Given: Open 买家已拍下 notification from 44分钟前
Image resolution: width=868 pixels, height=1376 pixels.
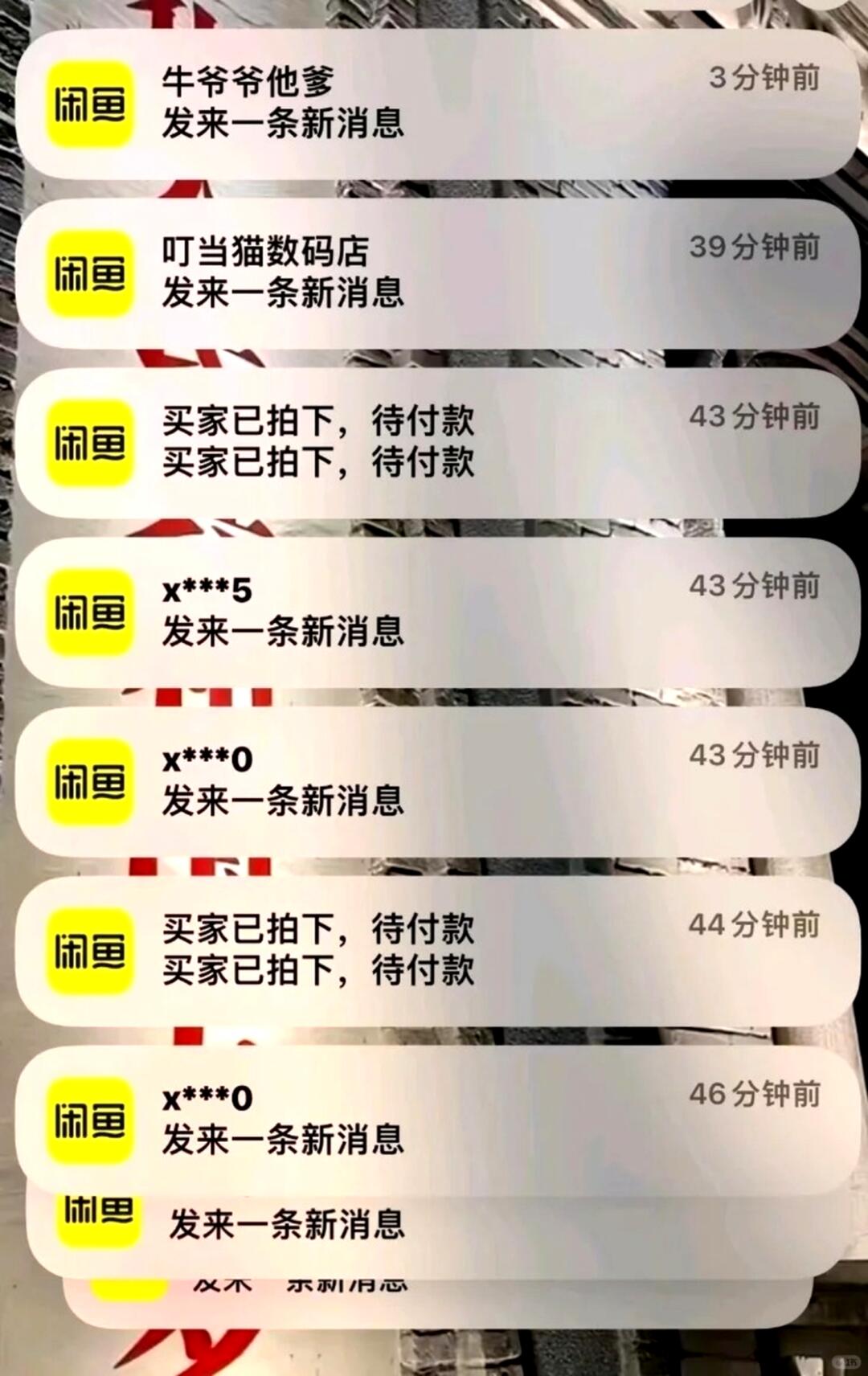Looking at the screenshot, I should [x=434, y=950].
